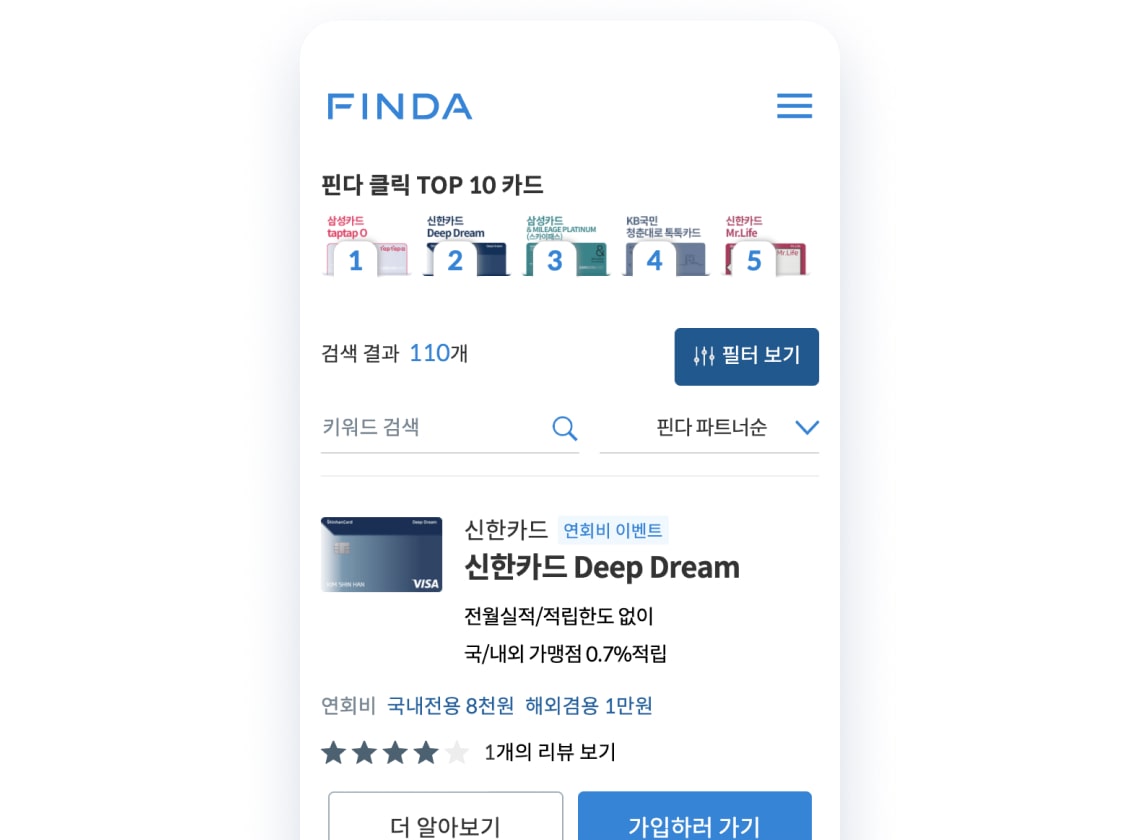Tap 더 알아보기 for Deep Dream
This screenshot has height=840, width=1140.
click(445, 822)
